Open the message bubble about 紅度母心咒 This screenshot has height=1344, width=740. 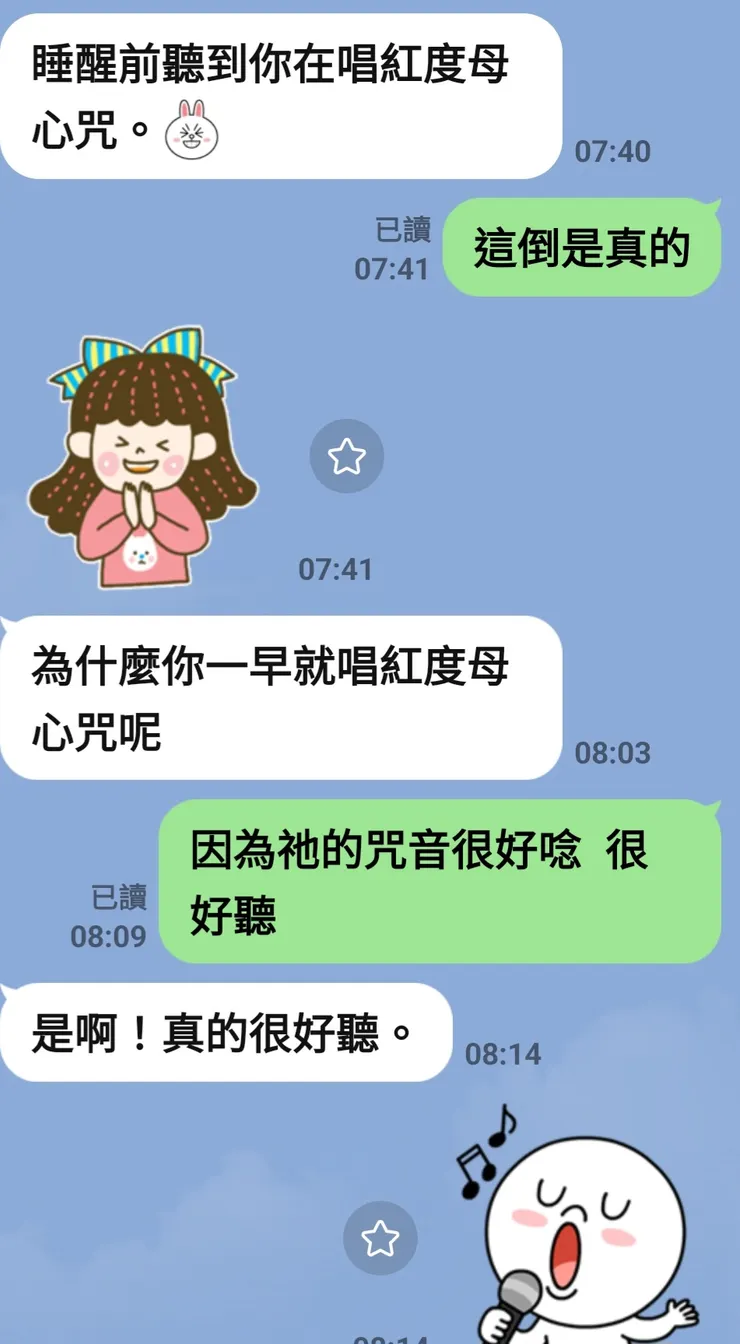coord(270,95)
